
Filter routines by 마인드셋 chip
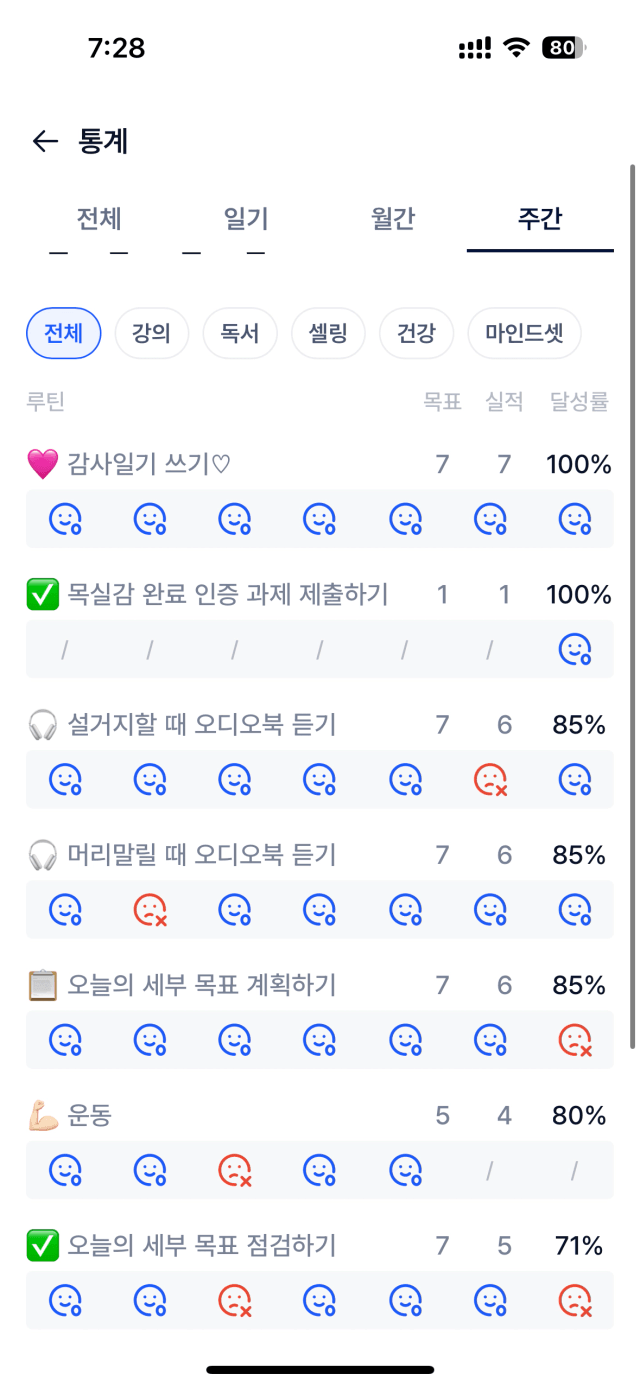tap(524, 333)
